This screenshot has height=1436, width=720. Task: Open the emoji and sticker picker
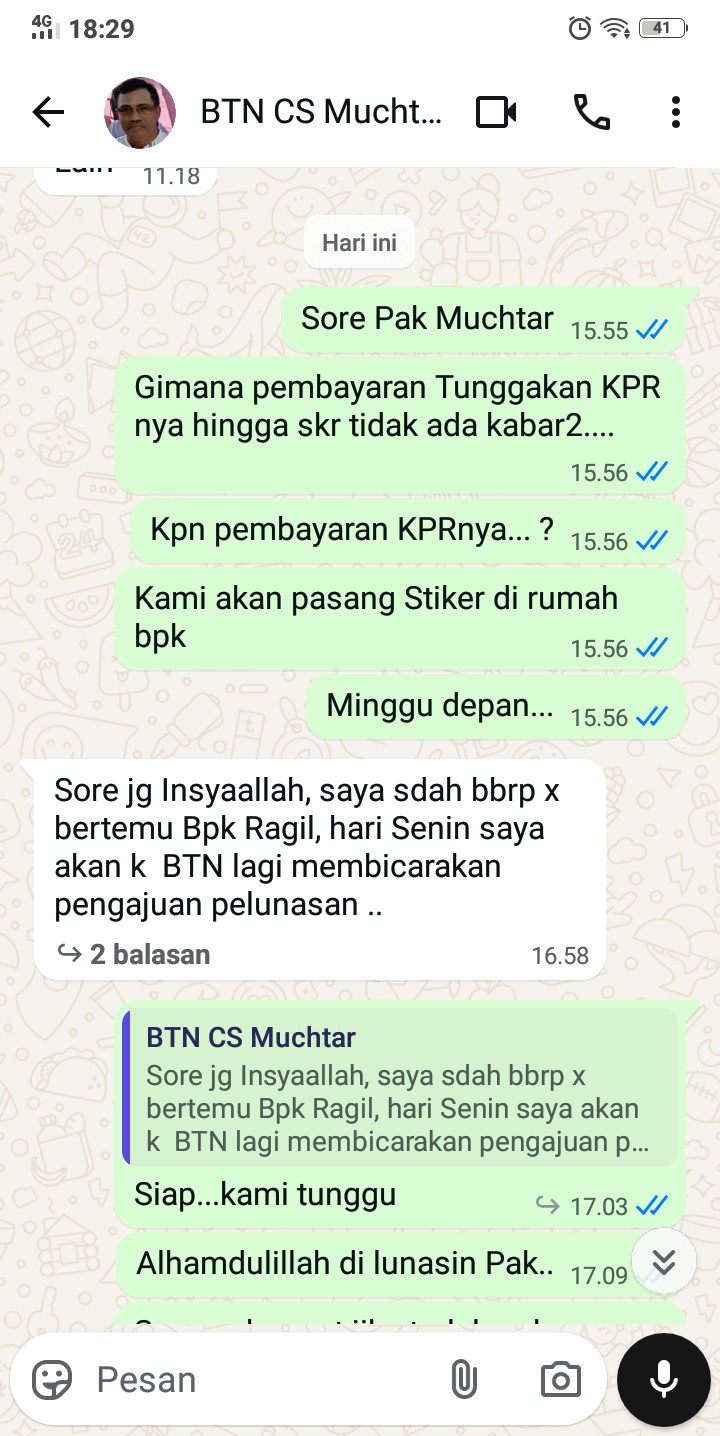pyautogui.click(x=52, y=1380)
